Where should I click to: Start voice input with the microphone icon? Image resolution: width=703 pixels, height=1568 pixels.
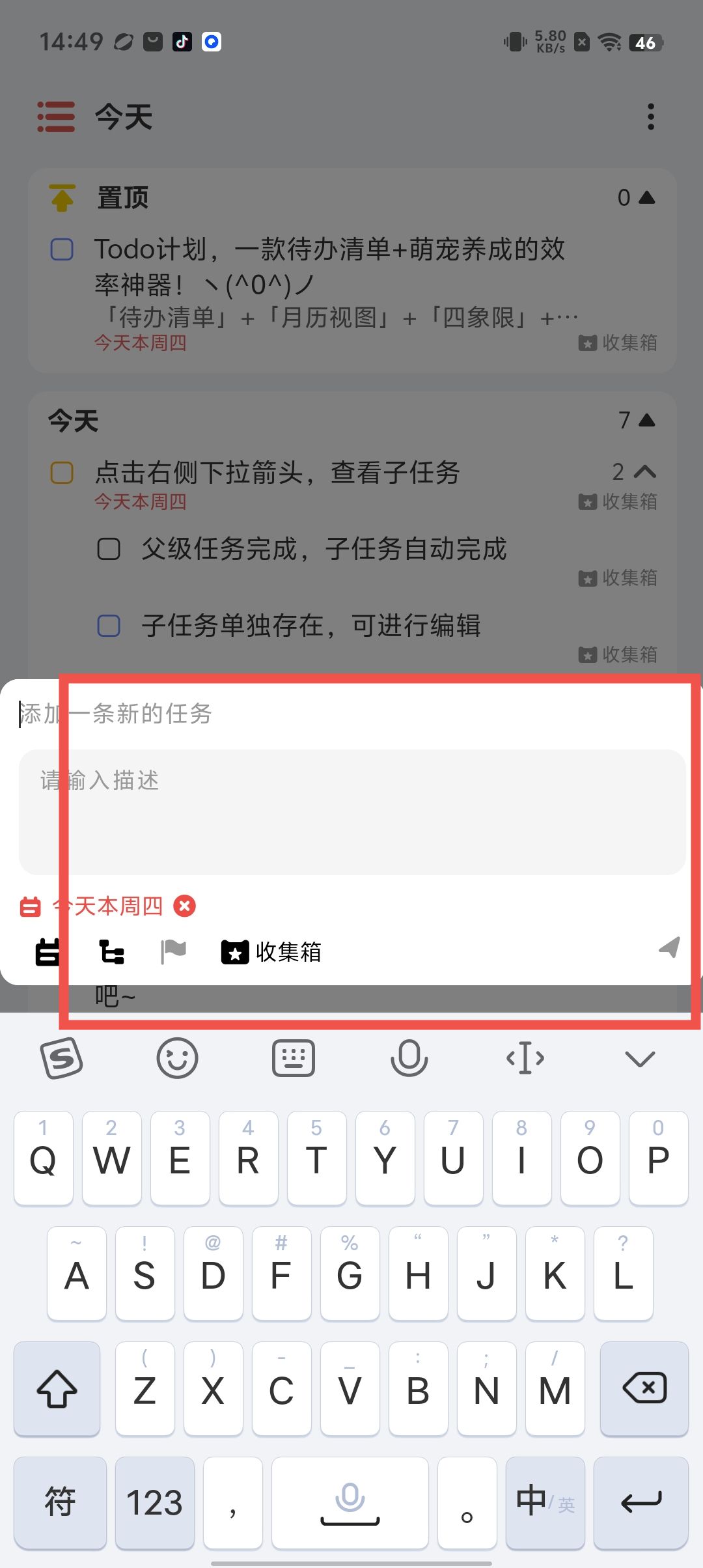(409, 1058)
